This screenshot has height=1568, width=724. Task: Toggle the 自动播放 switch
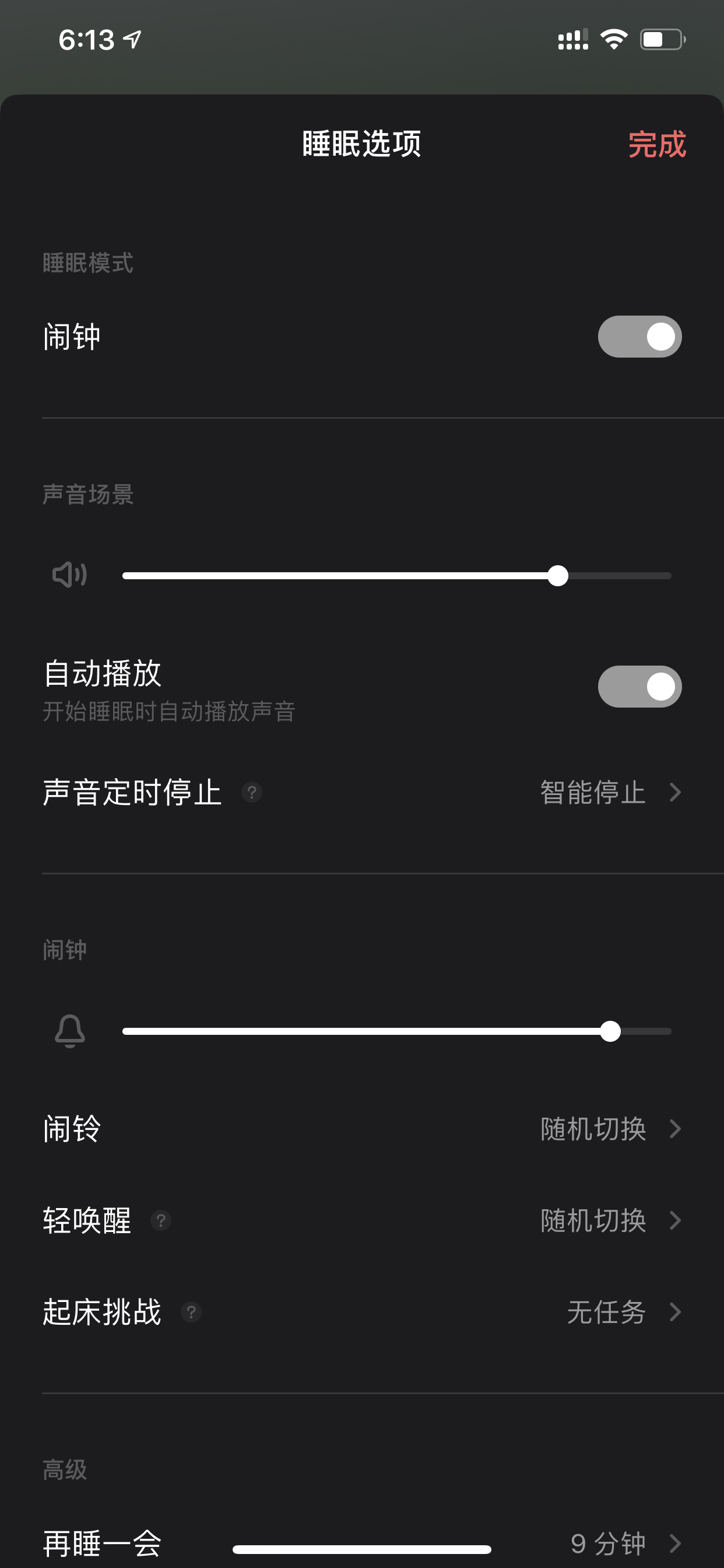(639, 687)
